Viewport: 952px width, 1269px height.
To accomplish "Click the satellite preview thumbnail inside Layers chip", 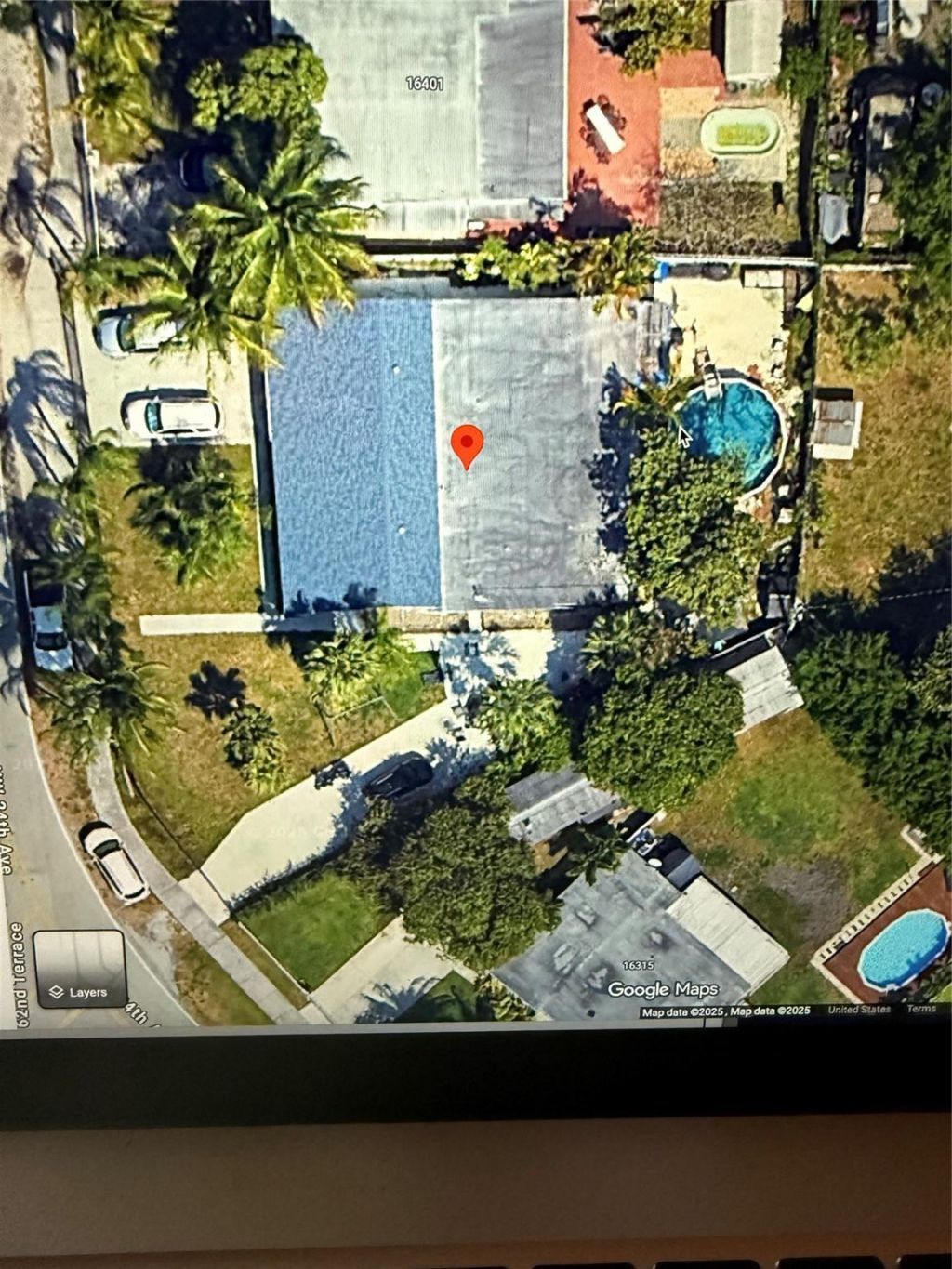I will (78, 953).
